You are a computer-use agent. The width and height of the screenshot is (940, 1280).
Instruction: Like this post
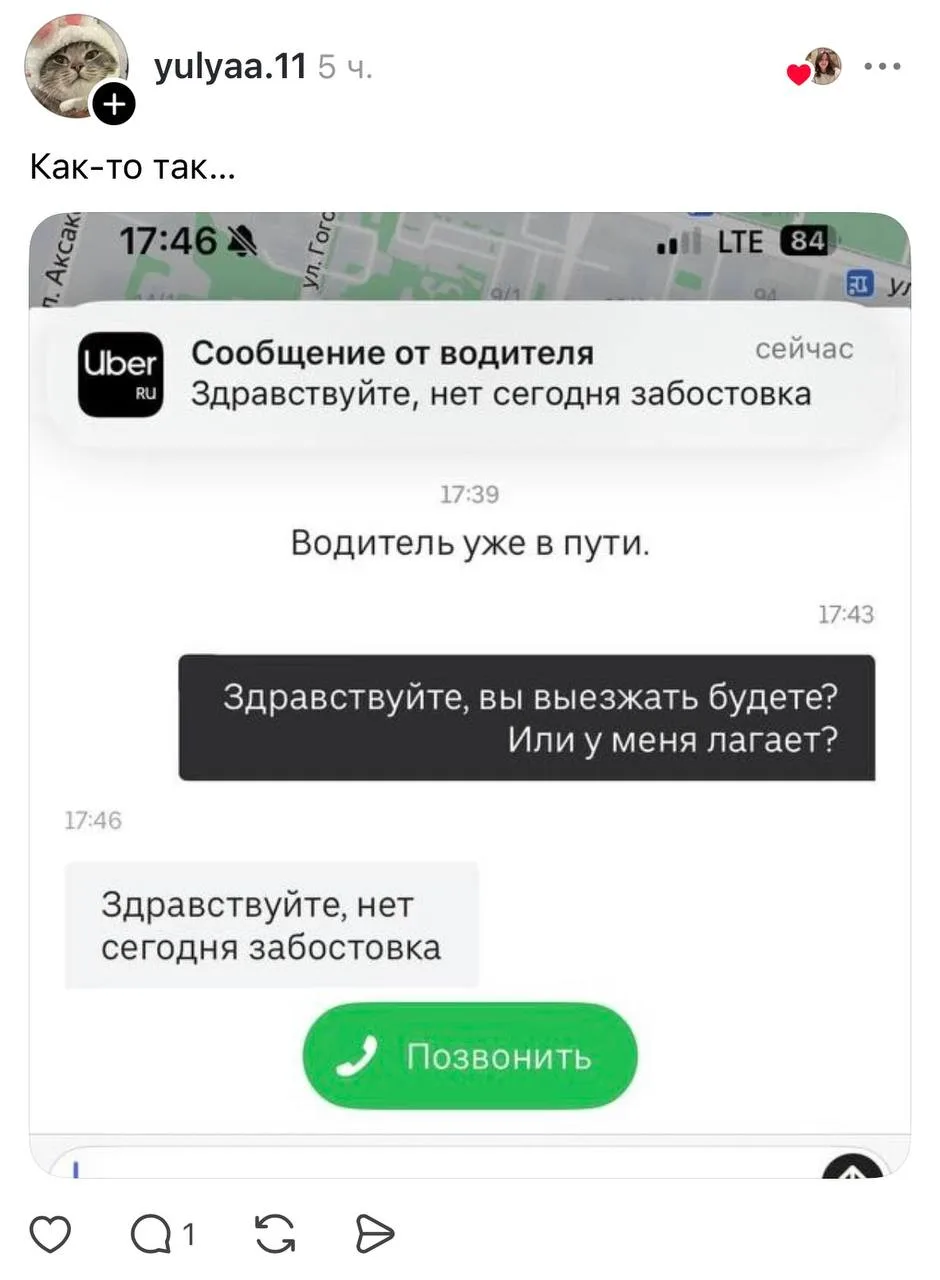tap(50, 1235)
